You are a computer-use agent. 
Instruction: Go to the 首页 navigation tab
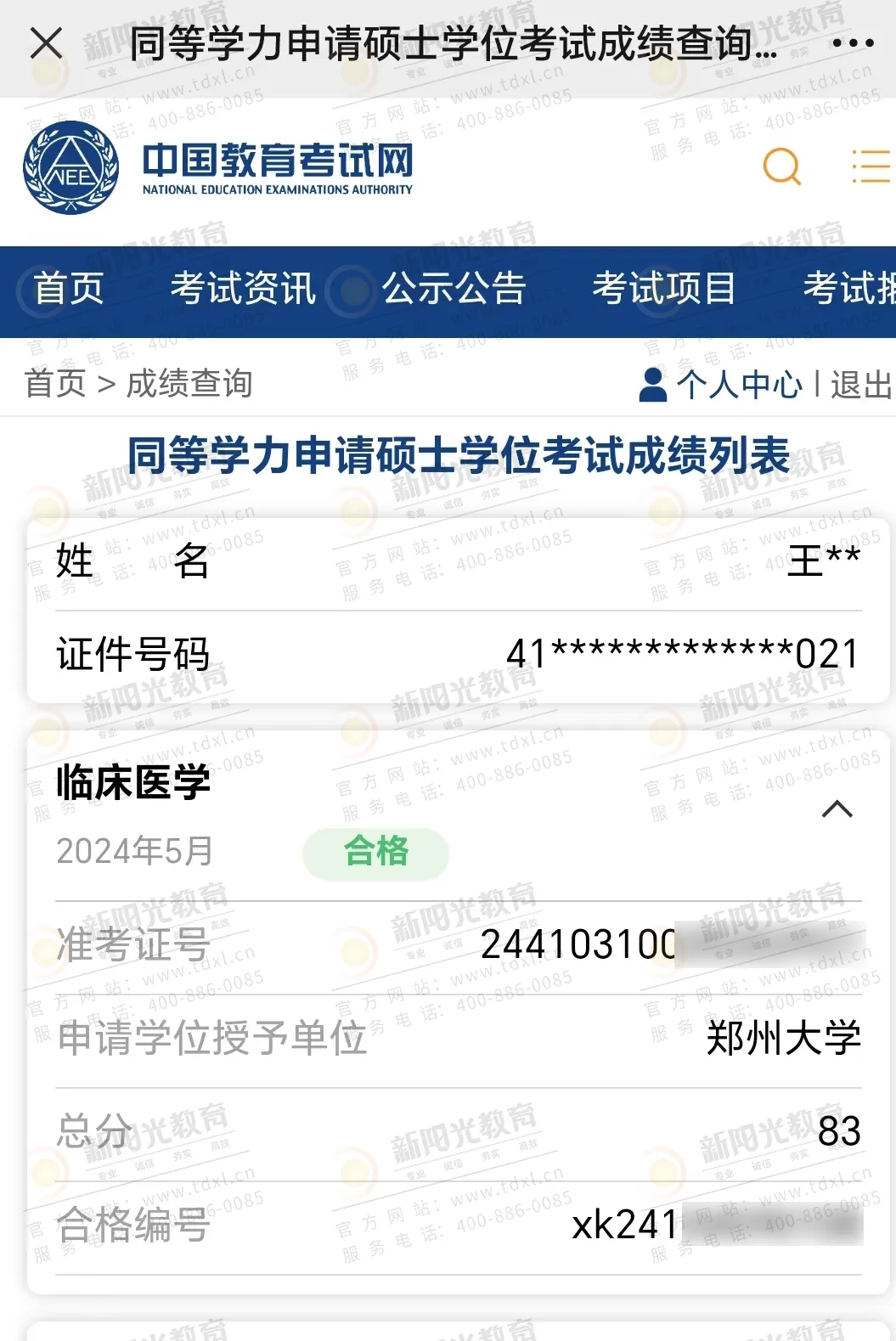point(68,289)
